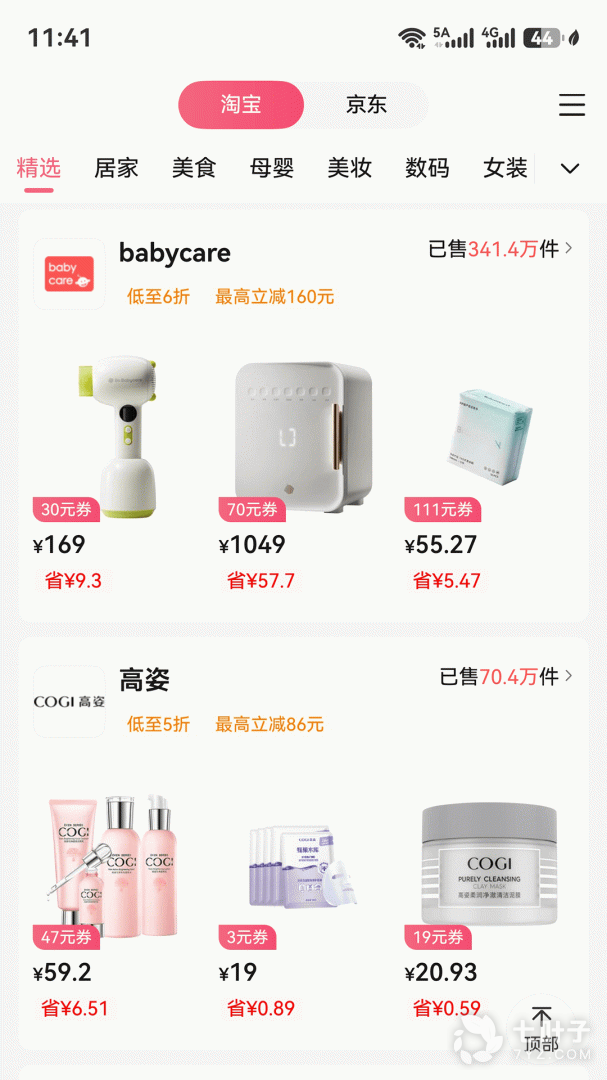Open the hamburger menu icon
The width and height of the screenshot is (607, 1080).
point(571,105)
